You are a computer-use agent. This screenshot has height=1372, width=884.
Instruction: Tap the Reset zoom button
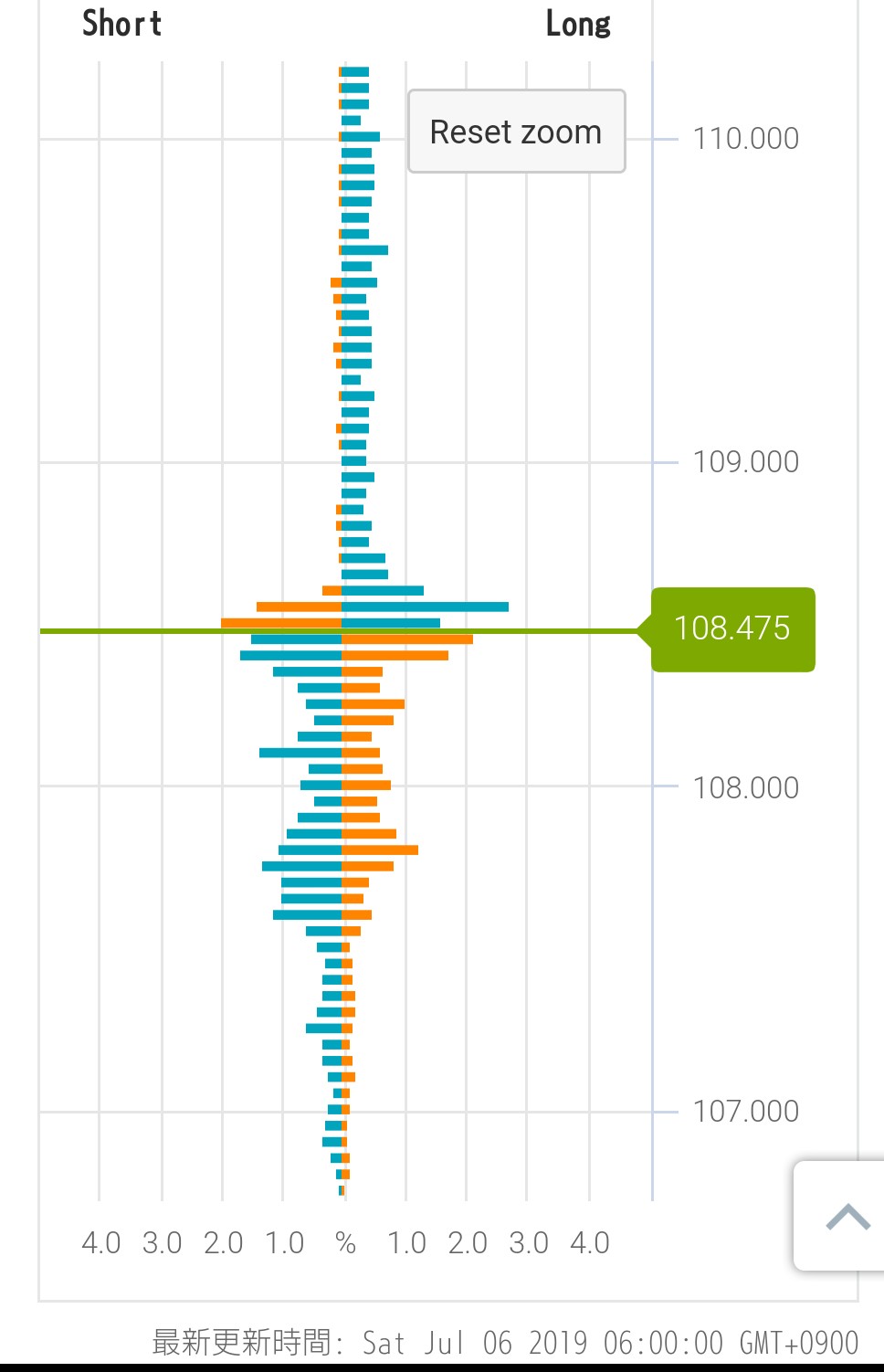tap(516, 132)
